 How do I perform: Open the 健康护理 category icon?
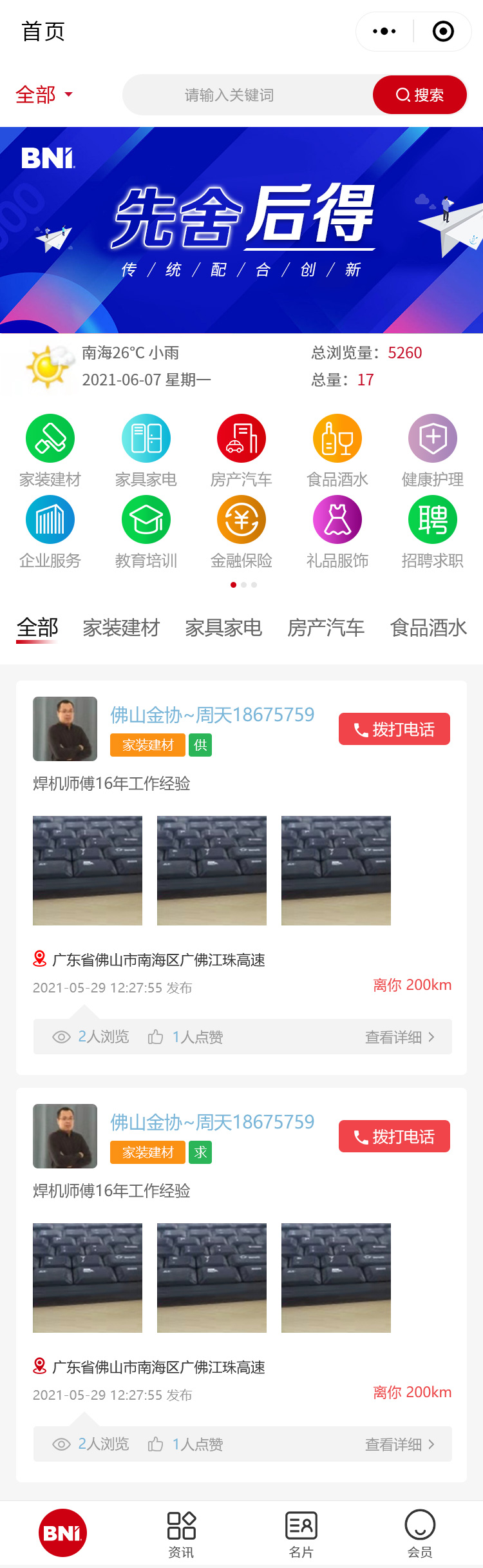click(x=433, y=438)
